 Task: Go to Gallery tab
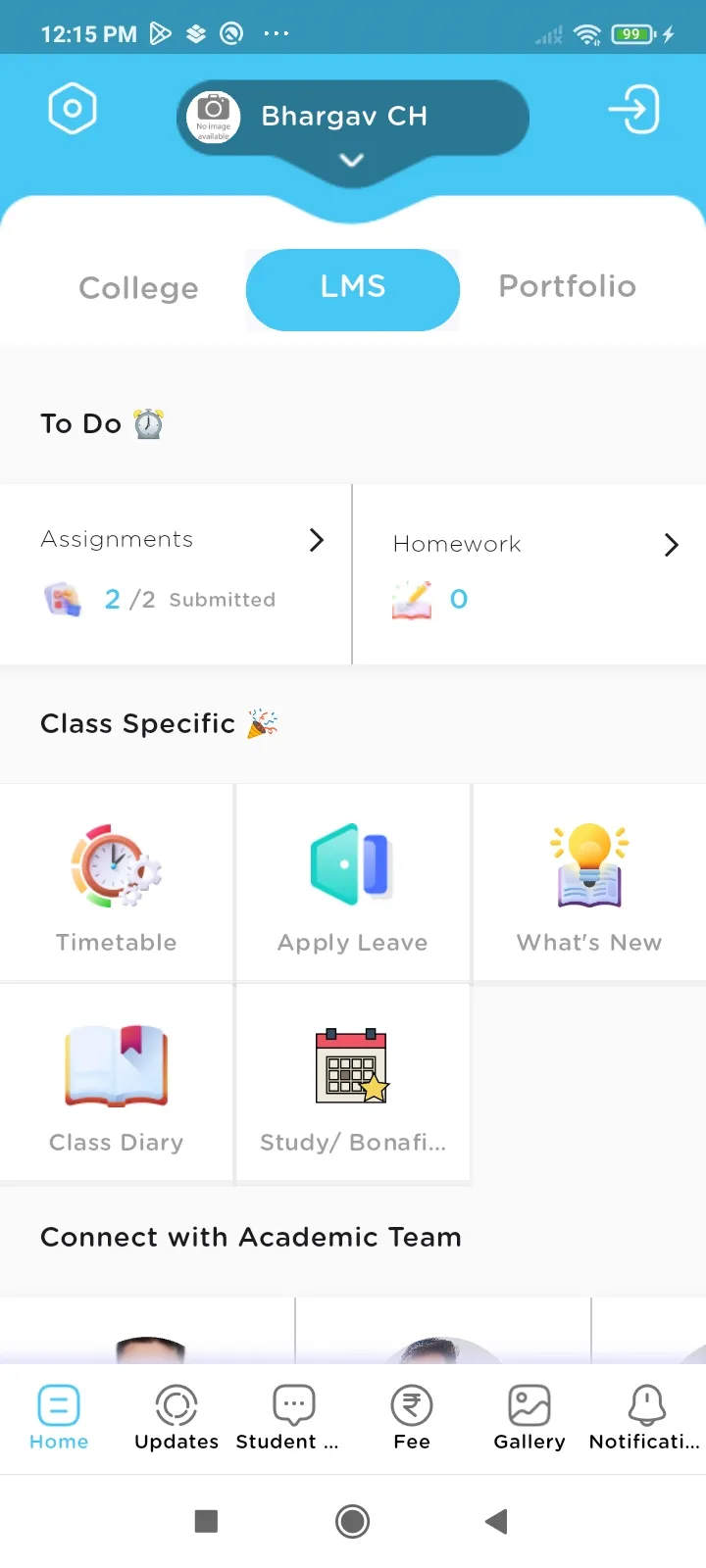click(x=529, y=1417)
